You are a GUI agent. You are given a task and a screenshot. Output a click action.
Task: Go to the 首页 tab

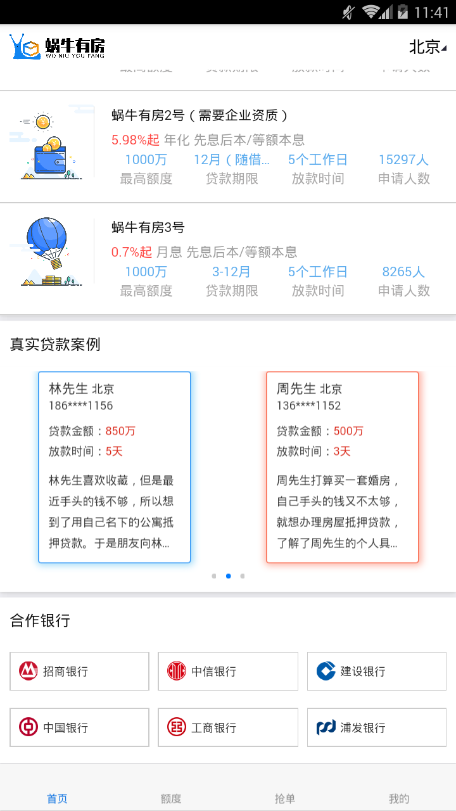click(x=57, y=798)
